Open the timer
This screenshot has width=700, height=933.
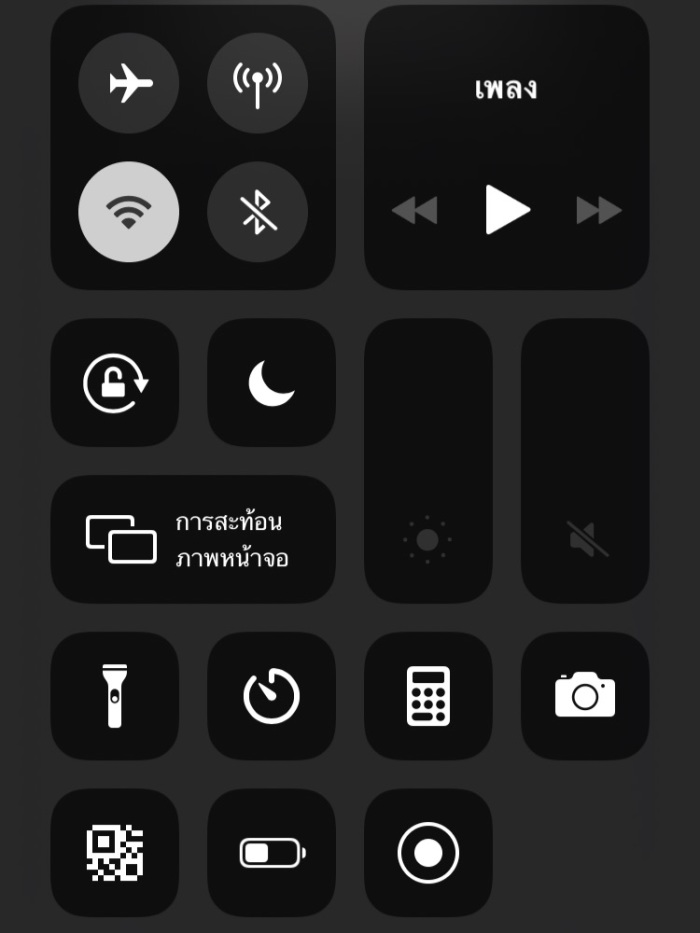271,696
